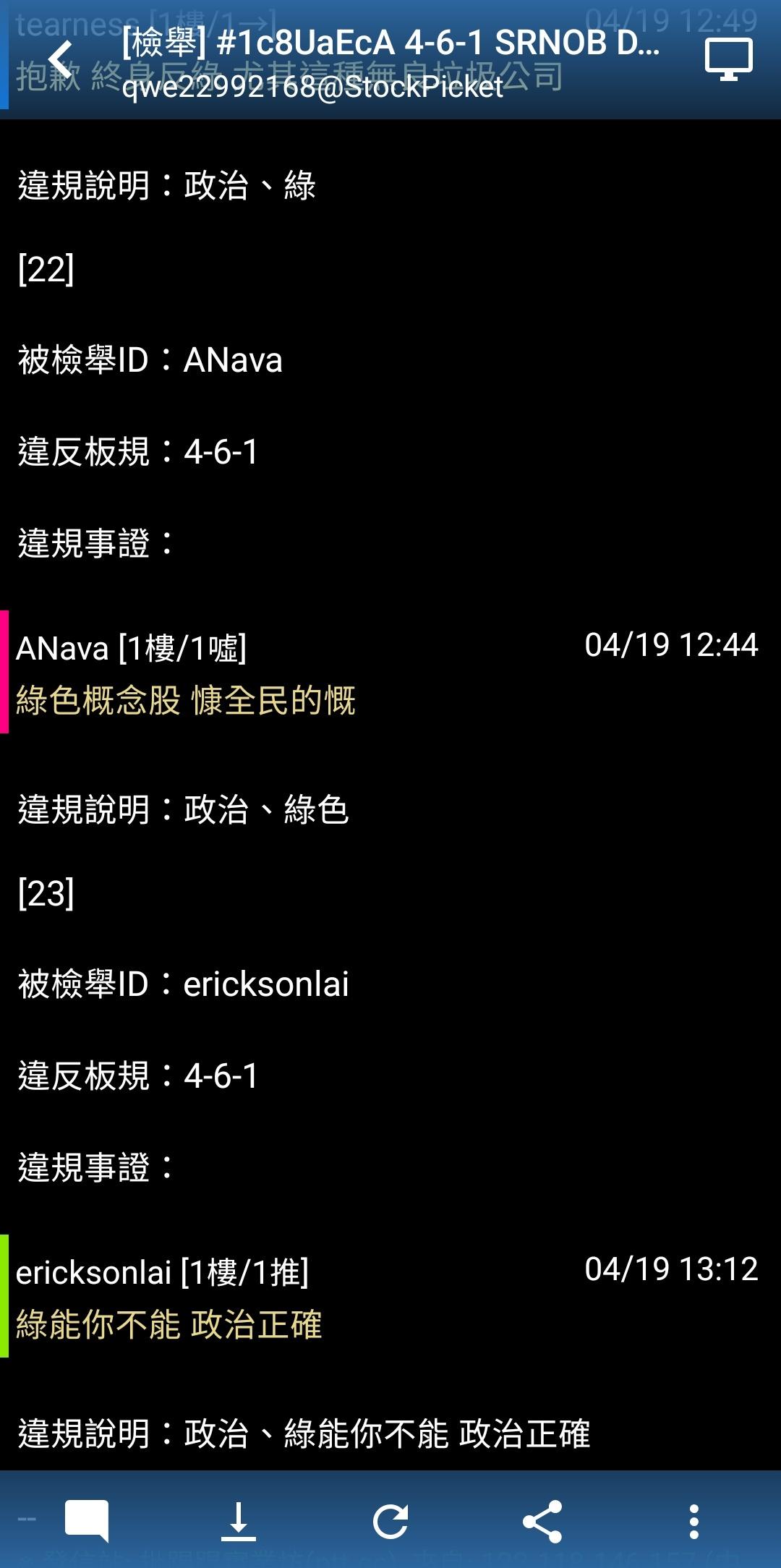This screenshot has height=1568, width=781.
Task: Open the three-dot overflow menu
Action: pyautogui.click(x=693, y=1520)
